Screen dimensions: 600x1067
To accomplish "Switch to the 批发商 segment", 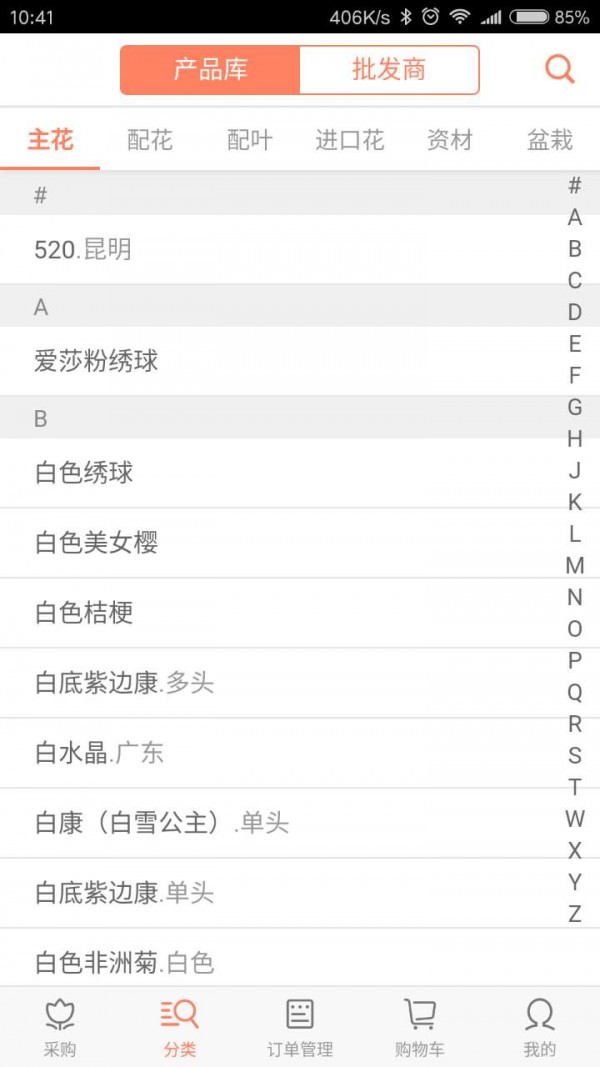I will 389,70.
